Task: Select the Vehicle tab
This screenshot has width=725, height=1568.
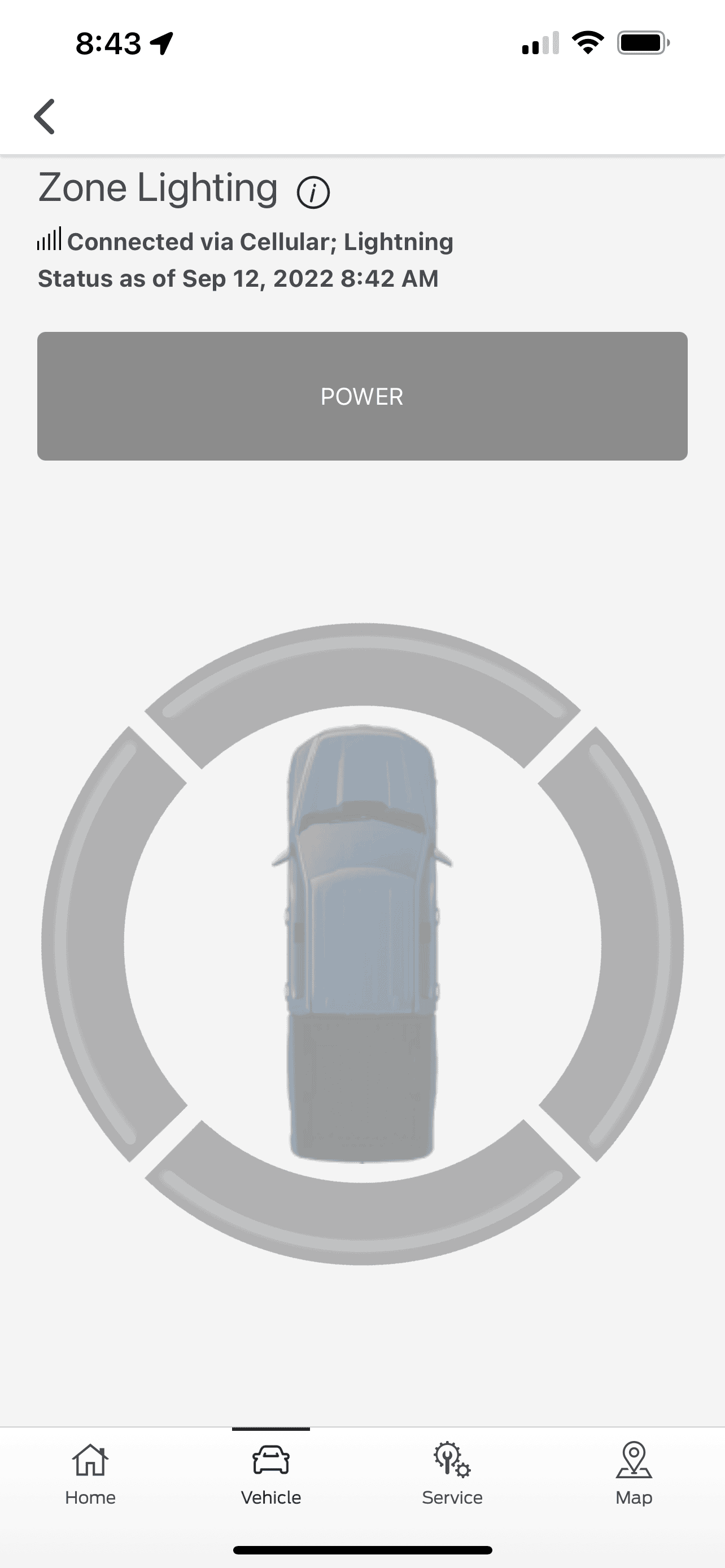Action: click(x=271, y=1473)
